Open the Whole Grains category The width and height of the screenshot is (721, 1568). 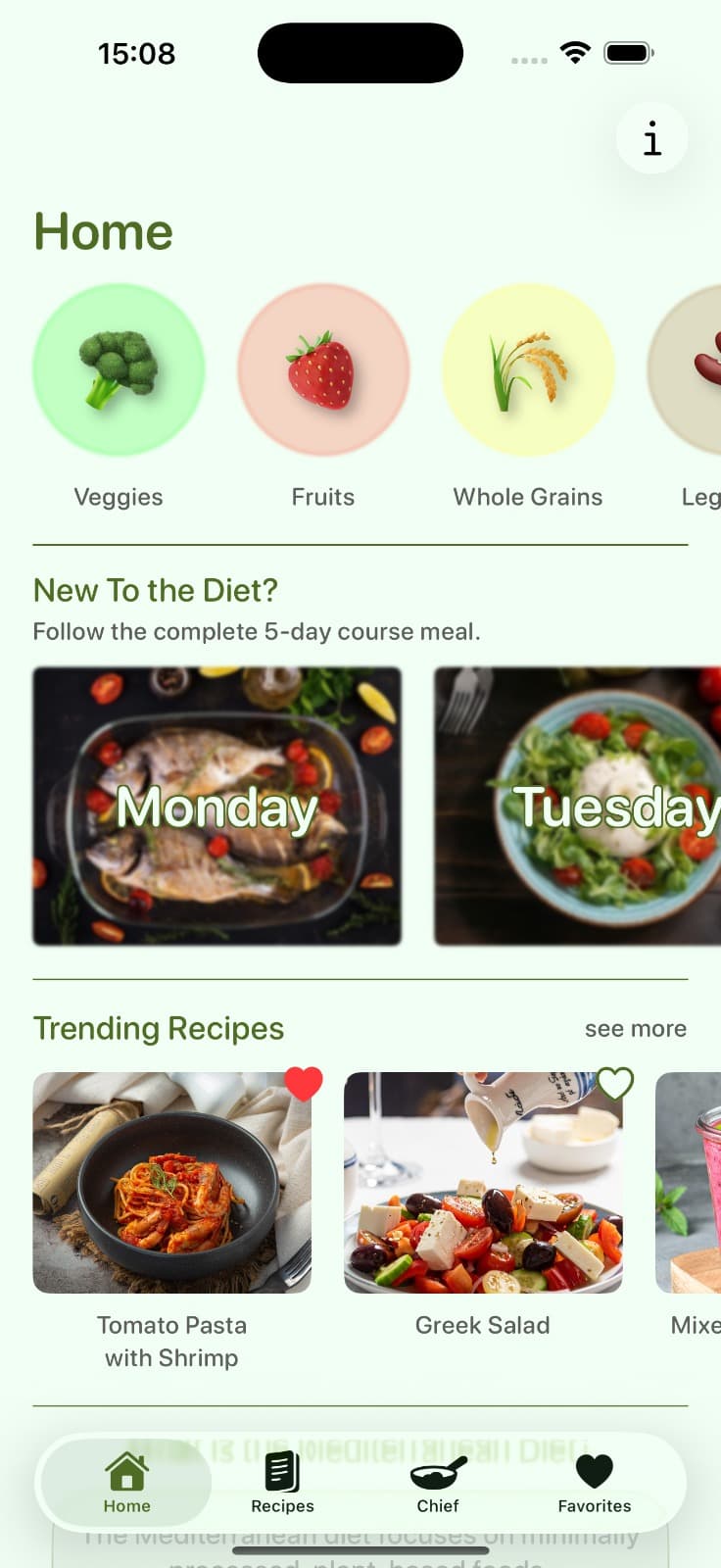click(x=528, y=369)
